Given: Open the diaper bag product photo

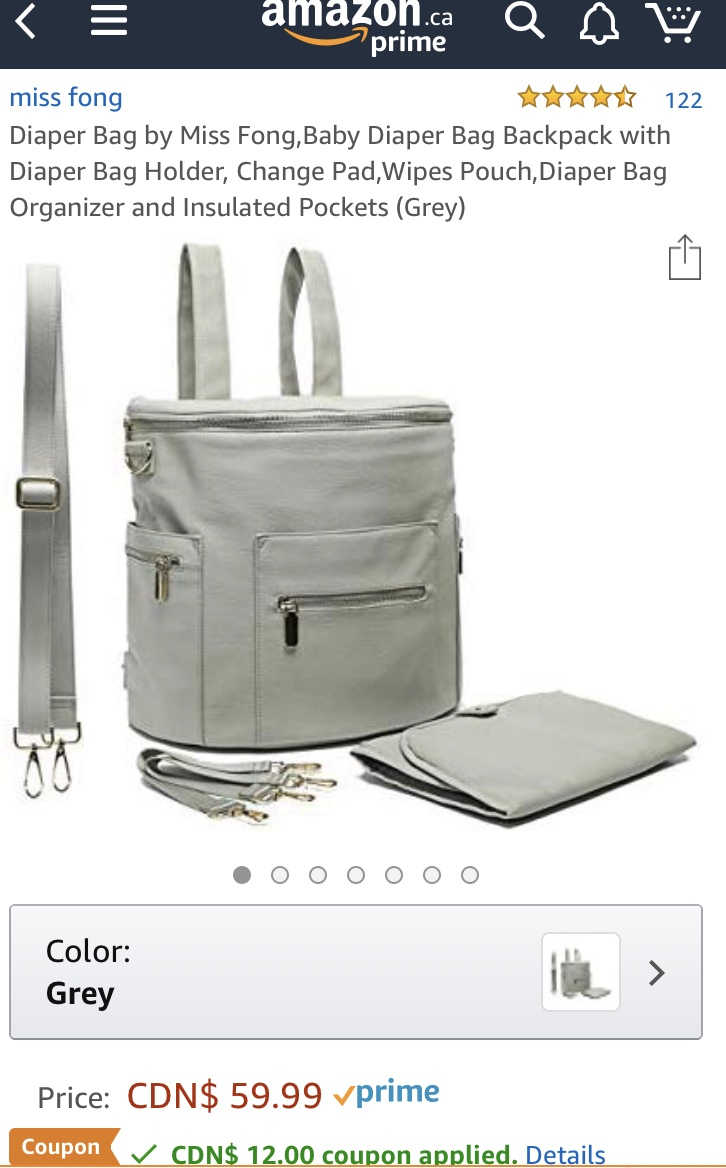Looking at the screenshot, I should pyautogui.click(x=360, y=540).
